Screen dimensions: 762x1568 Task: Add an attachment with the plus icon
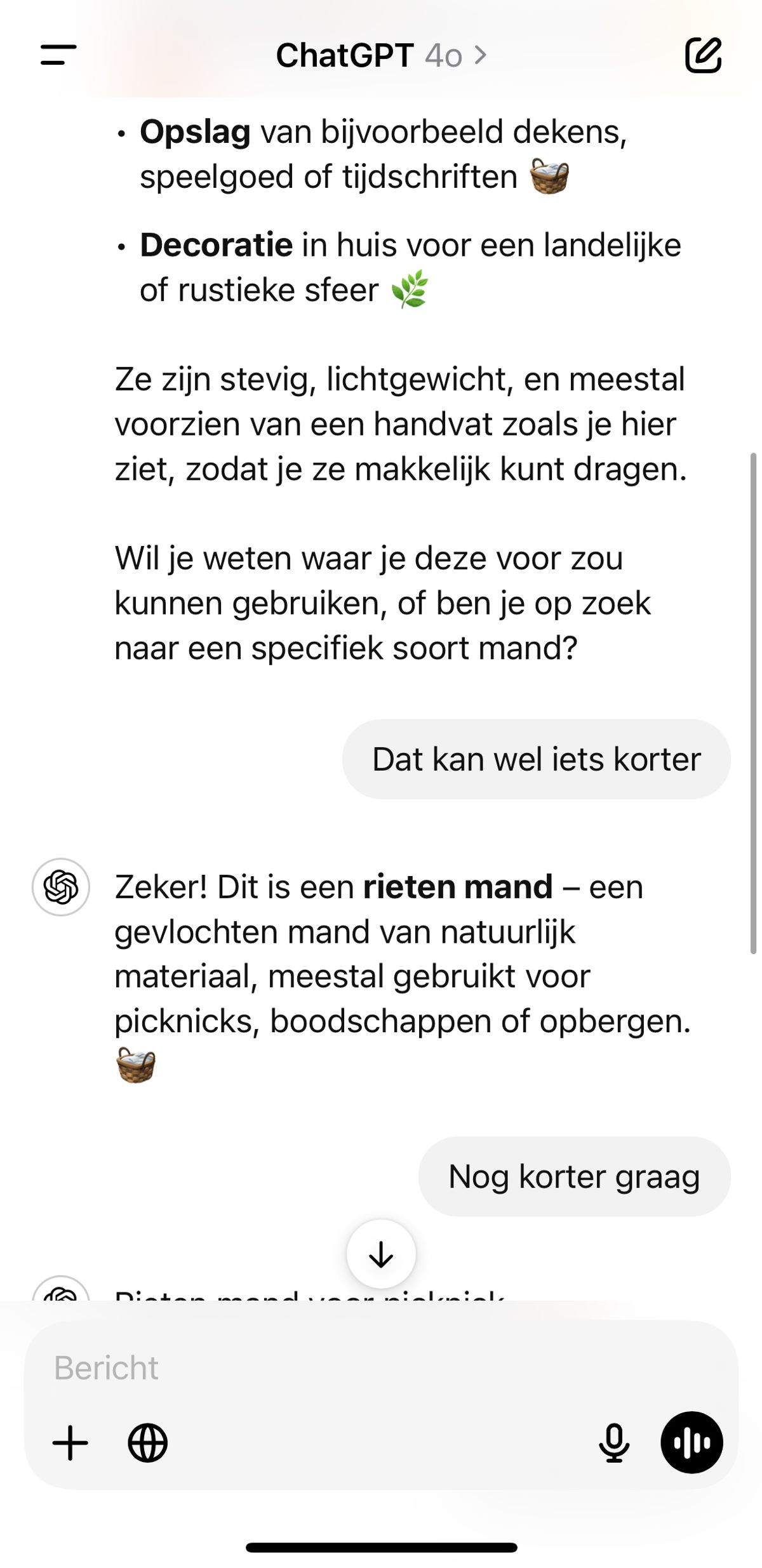click(x=70, y=1443)
